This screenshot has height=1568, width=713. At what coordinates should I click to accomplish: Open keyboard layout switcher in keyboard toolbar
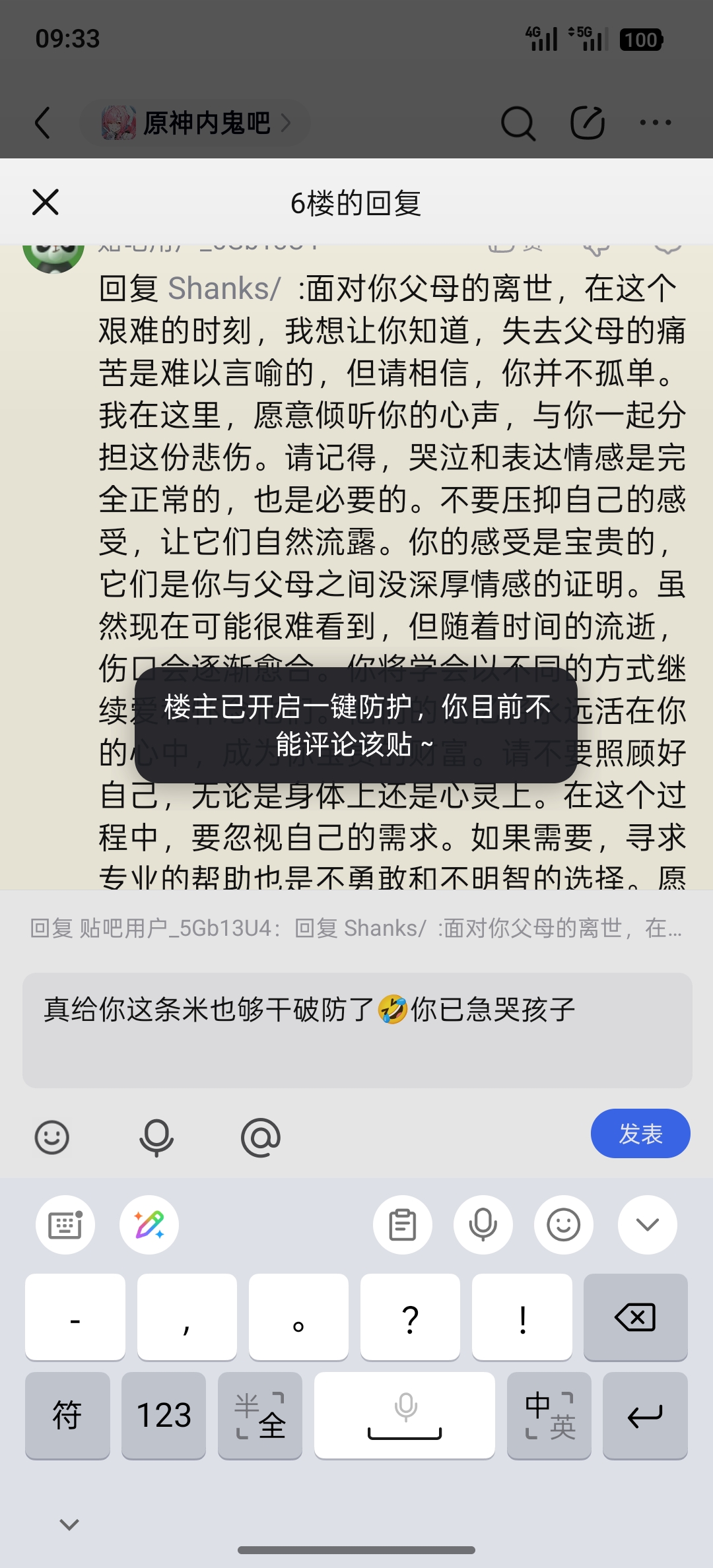click(65, 1225)
